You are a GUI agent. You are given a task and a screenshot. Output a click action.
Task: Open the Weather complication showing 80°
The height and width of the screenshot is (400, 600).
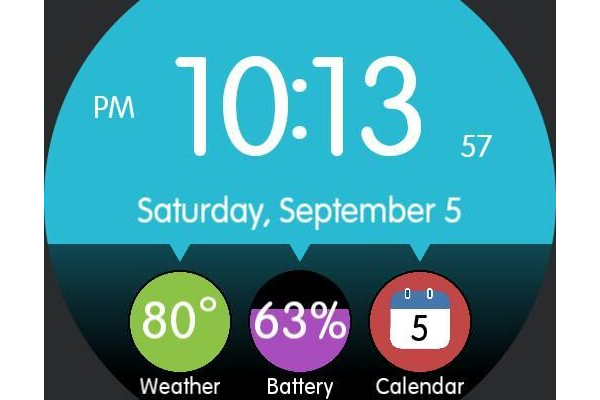tap(180, 322)
